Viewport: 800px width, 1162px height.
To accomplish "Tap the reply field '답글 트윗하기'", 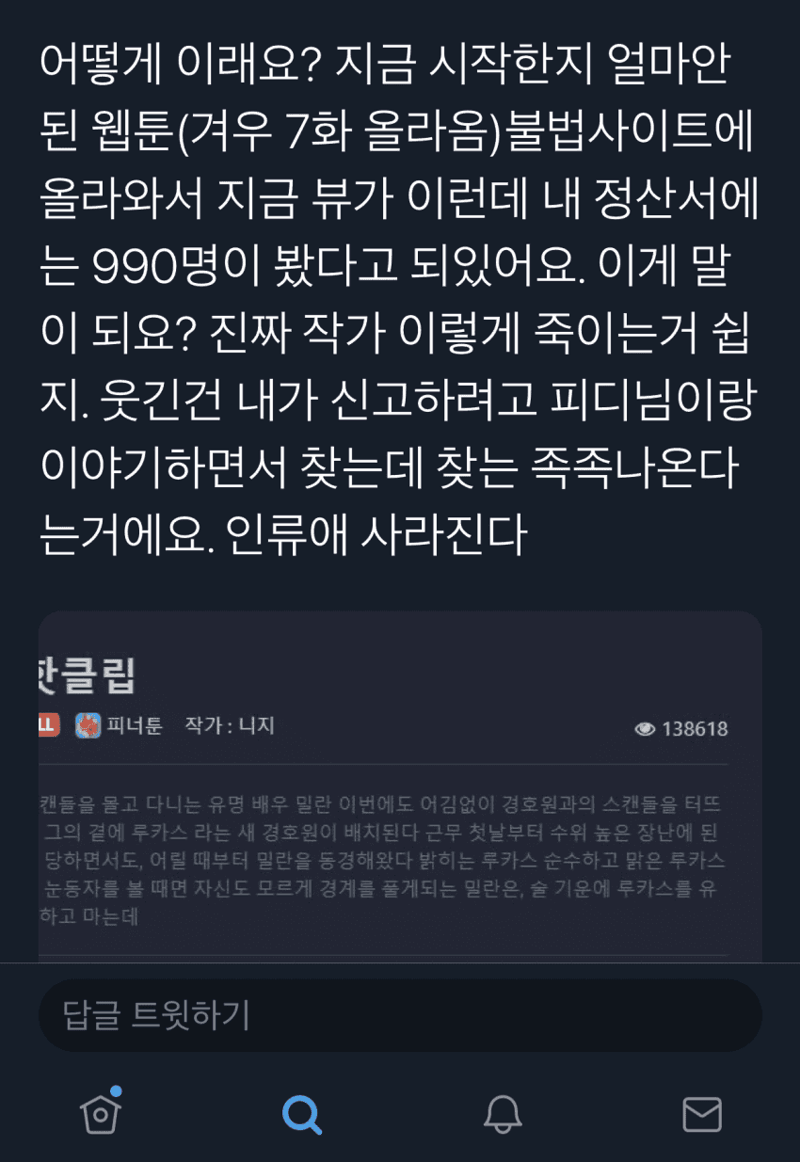I will pos(400,1015).
